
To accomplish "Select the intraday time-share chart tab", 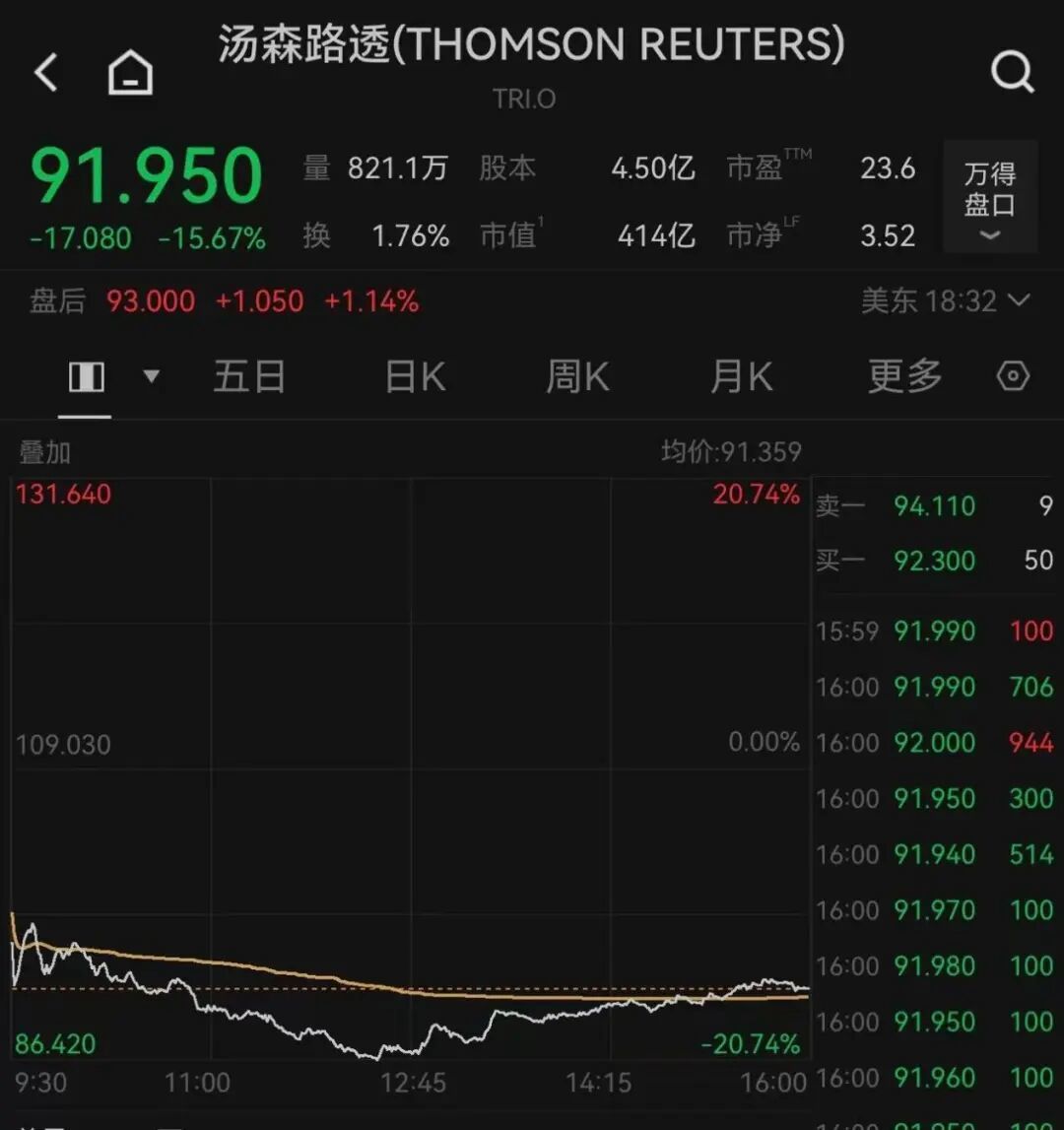I will [87, 377].
